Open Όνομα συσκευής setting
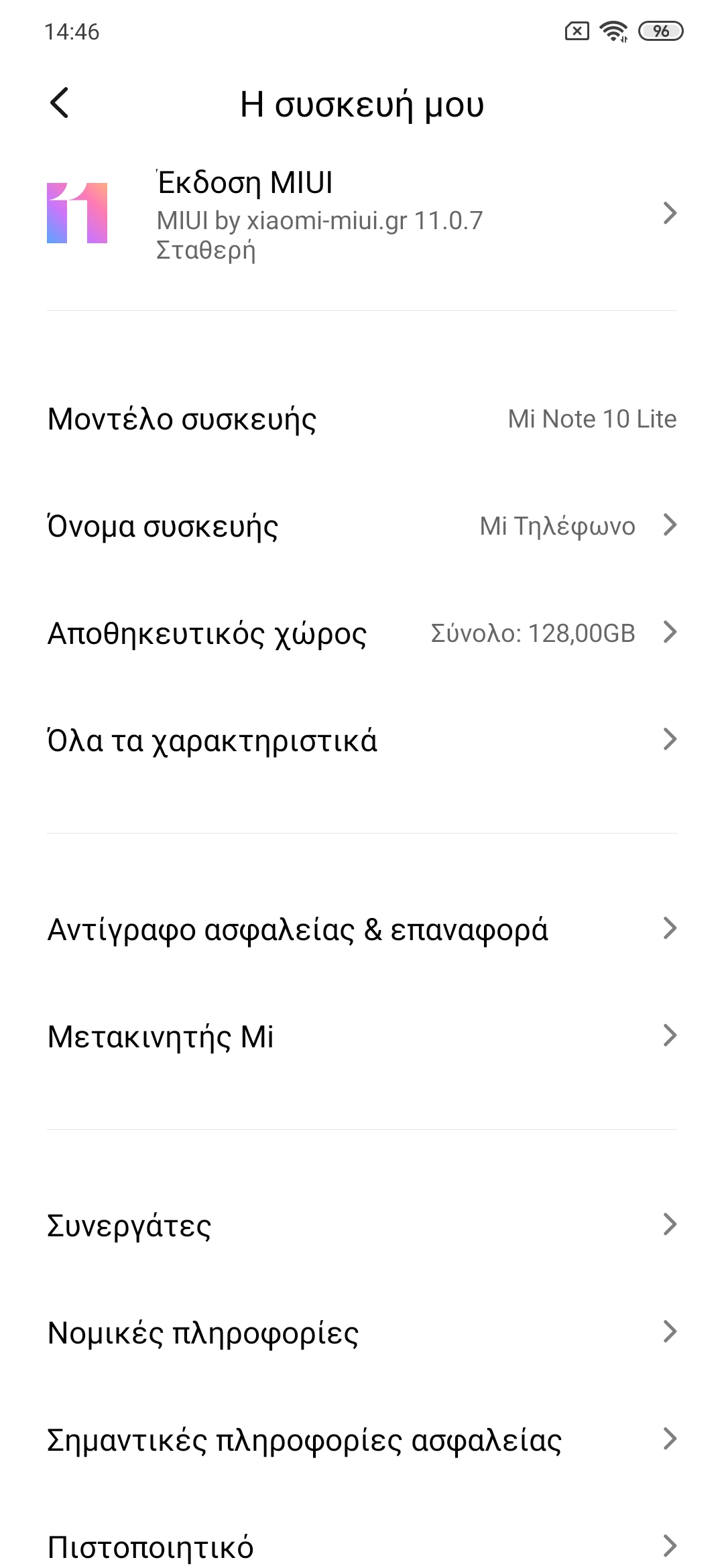 click(x=362, y=526)
